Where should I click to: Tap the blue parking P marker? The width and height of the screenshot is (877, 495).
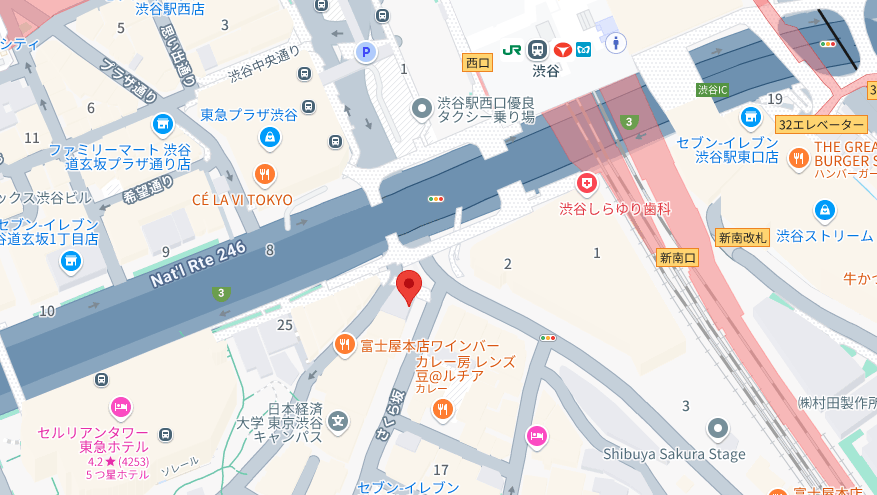click(367, 52)
